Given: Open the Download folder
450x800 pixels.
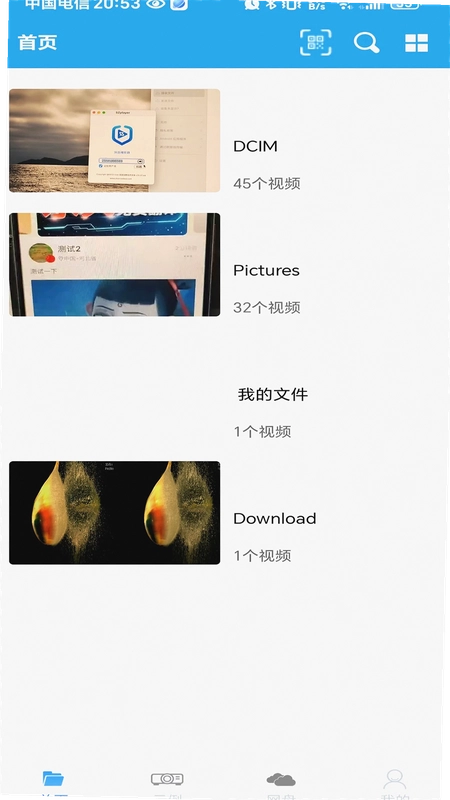Looking at the screenshot, I should click(224, 513).
